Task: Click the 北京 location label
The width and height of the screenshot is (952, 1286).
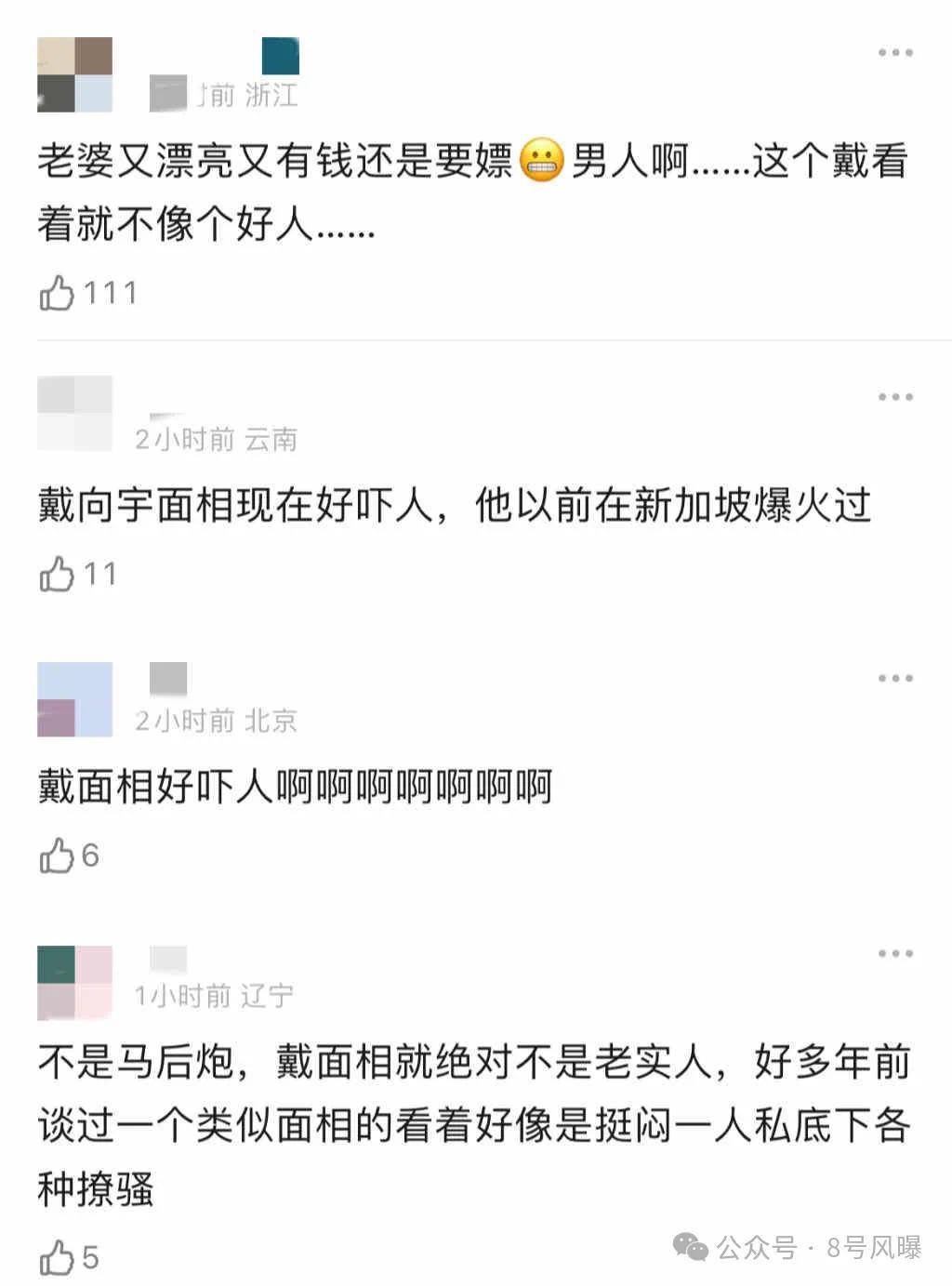Action: pos(270,719)
